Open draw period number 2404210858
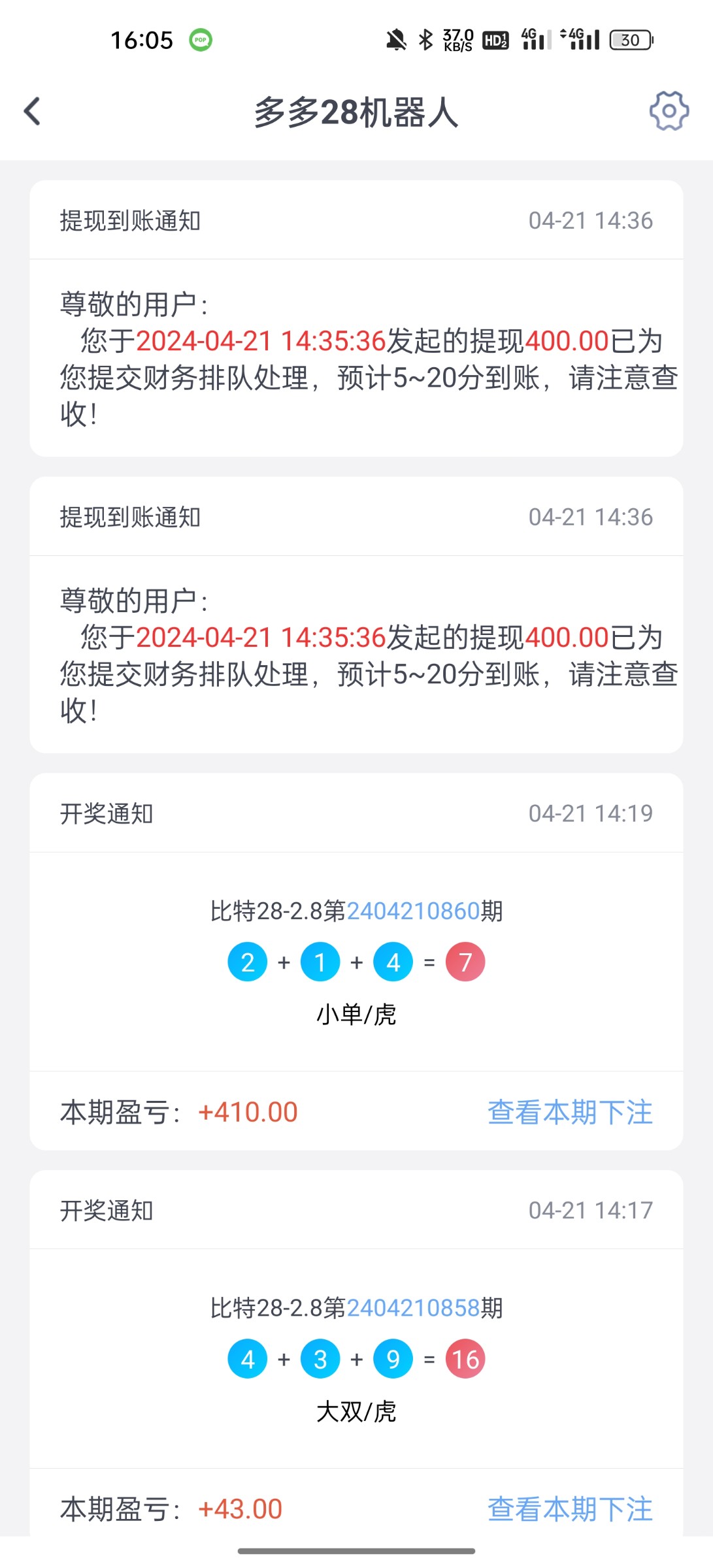This screenshot has width=713, height=1568. (413, 1308)
